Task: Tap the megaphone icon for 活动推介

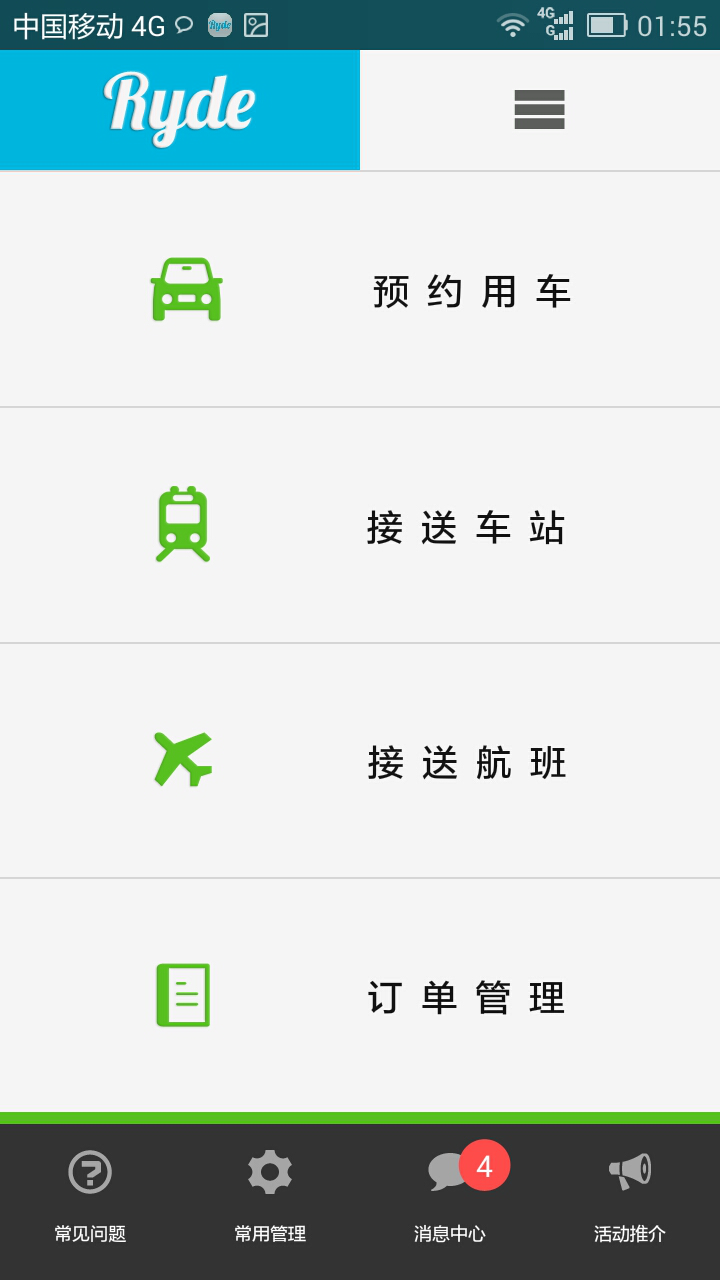Action: [x=628, y=1170]
